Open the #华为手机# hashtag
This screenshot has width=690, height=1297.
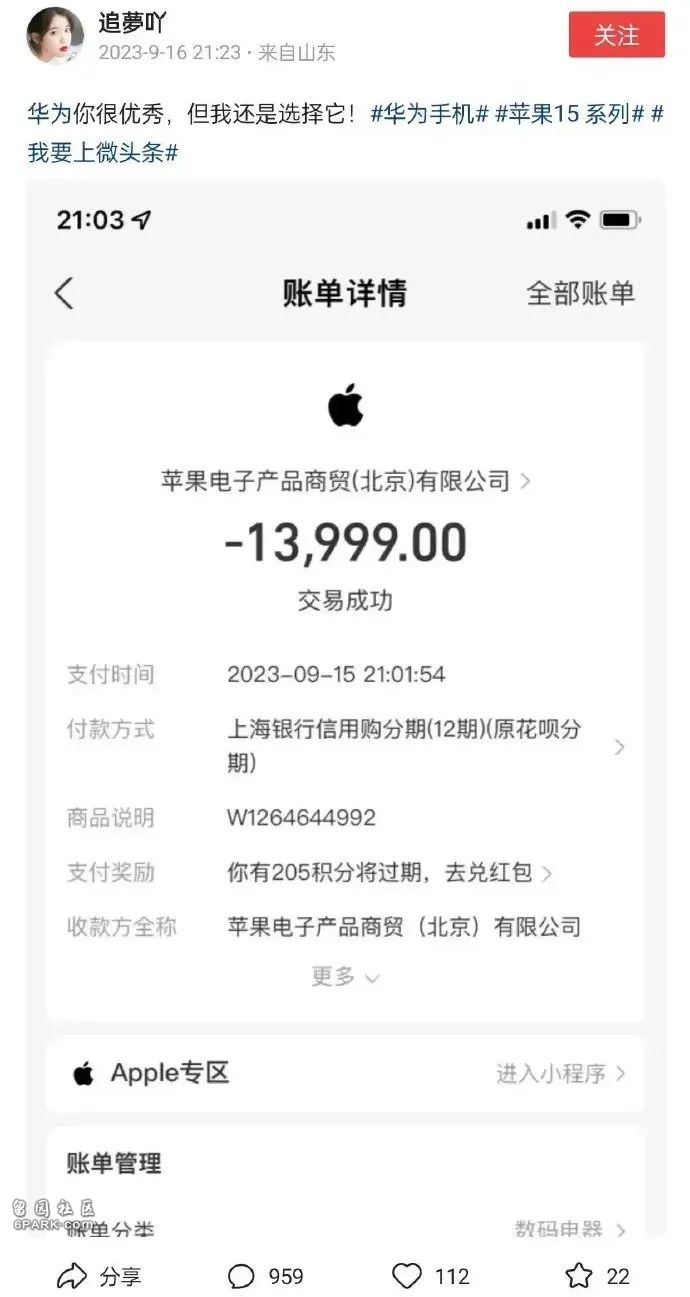pos(428,114)
